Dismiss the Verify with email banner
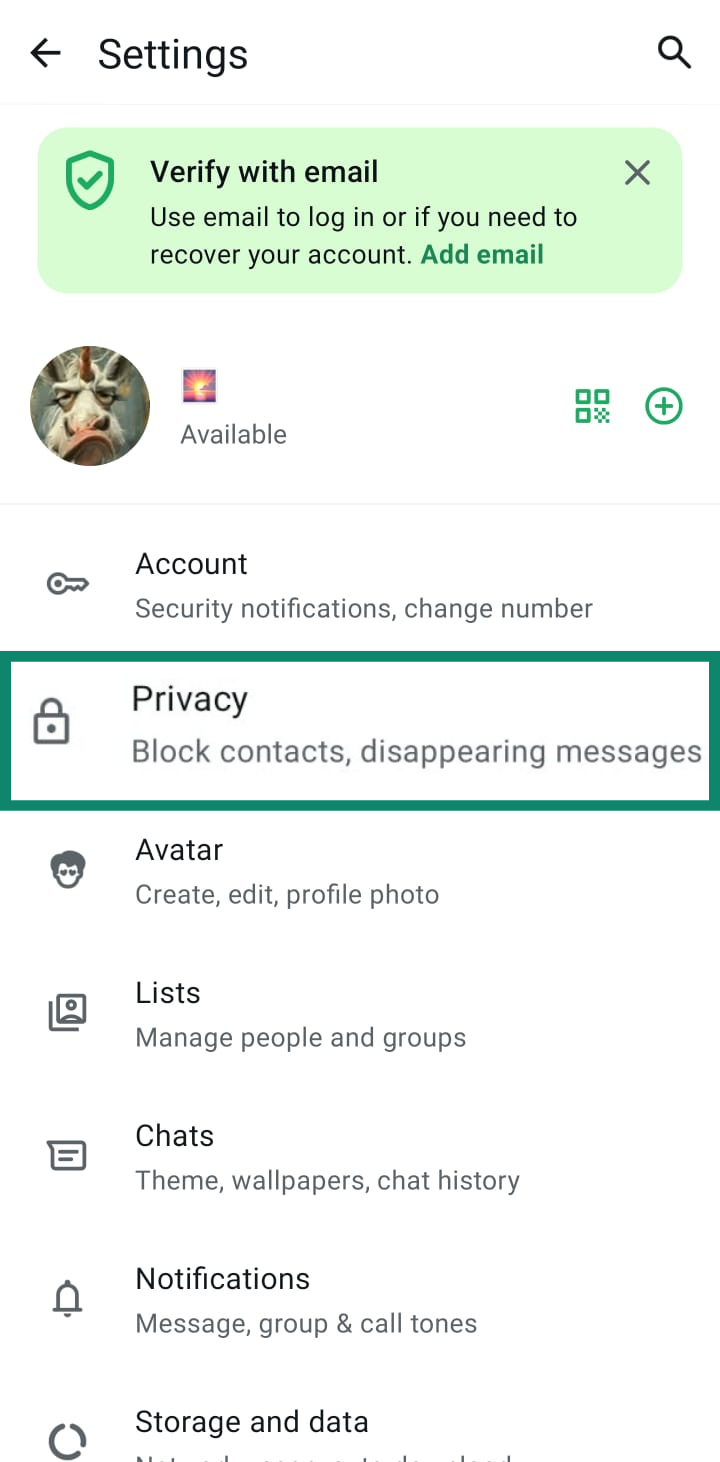This screenshot has height=1462, width=720. pos(637,172)
